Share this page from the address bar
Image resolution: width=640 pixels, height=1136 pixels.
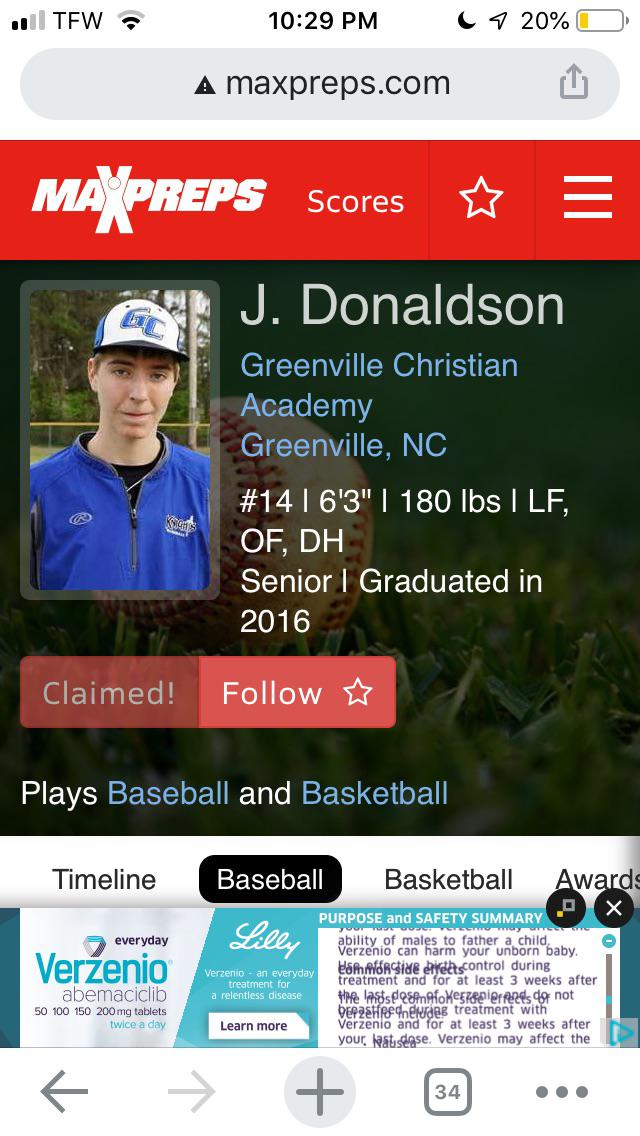[x=573, y=81]
